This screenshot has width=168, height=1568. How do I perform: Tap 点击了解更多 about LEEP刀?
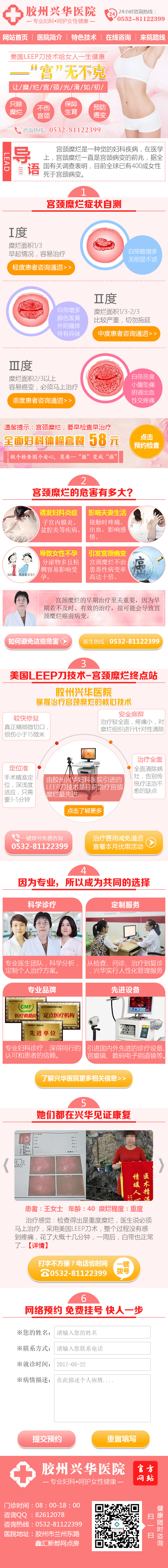85,810
